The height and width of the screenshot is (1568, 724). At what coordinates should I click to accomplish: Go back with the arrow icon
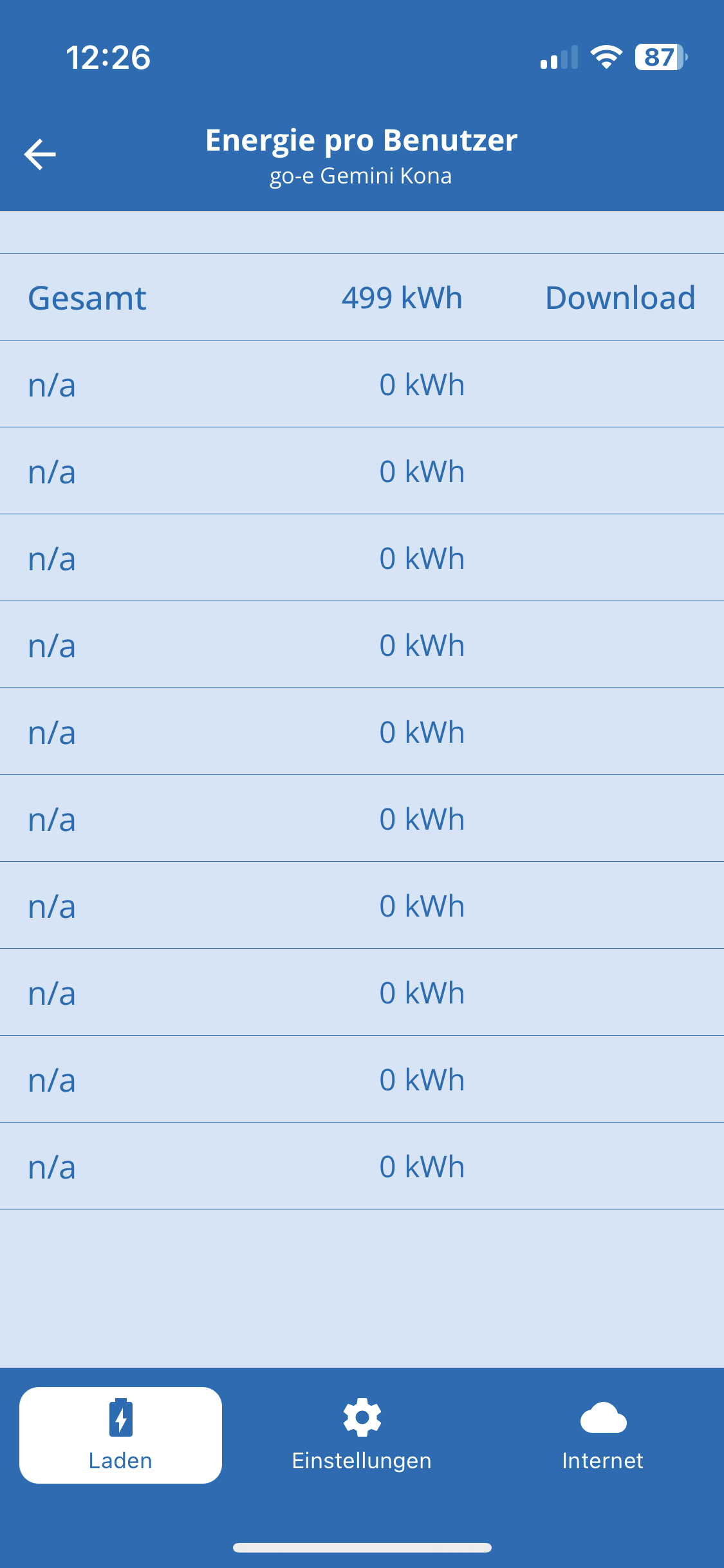click(40, 155)
